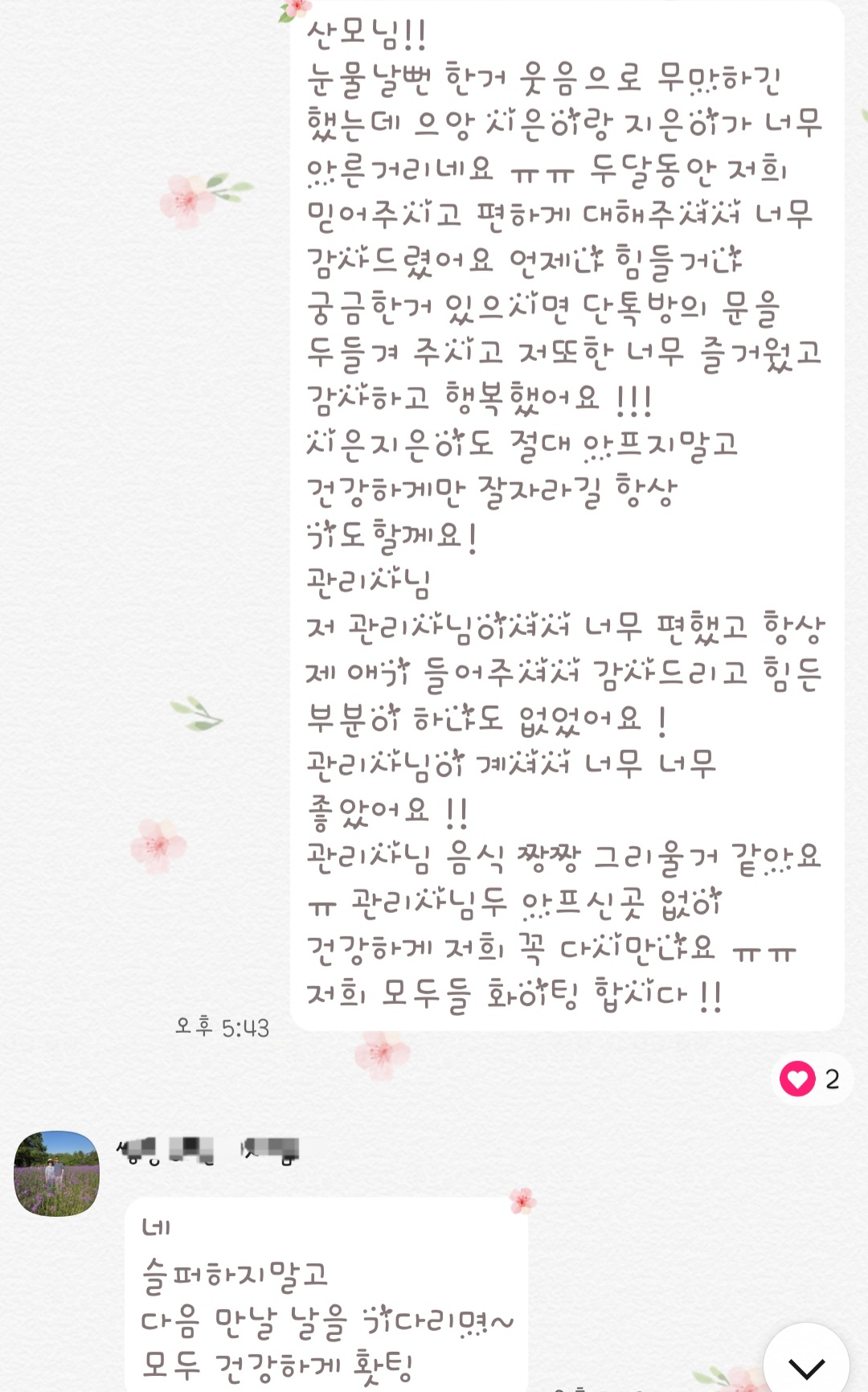Open the sender's lavender field profile photo
The width and height of the screenshot is (868, 1392).
click(56, 1173)
